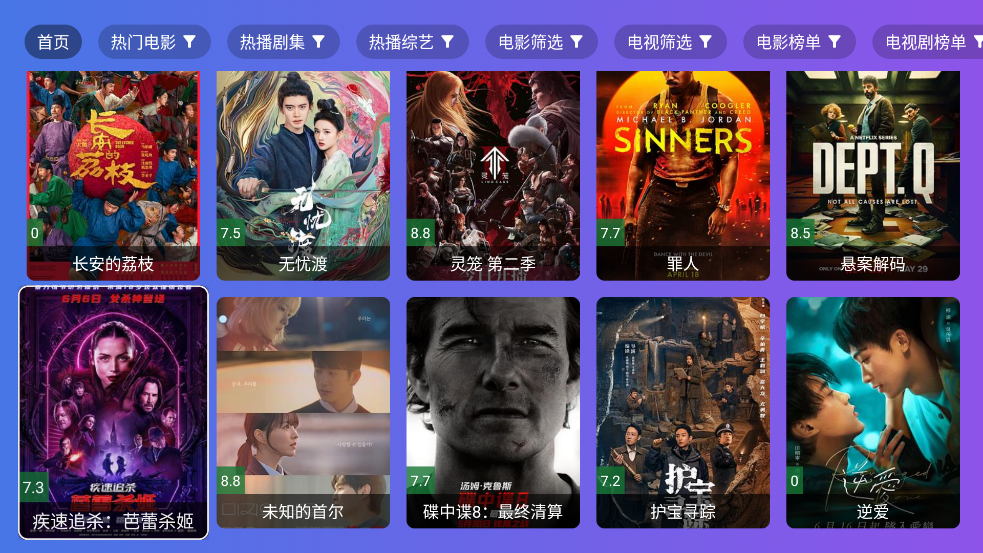Open the 罪人 movie card
The image size is (983, 553).
(683, 175)
